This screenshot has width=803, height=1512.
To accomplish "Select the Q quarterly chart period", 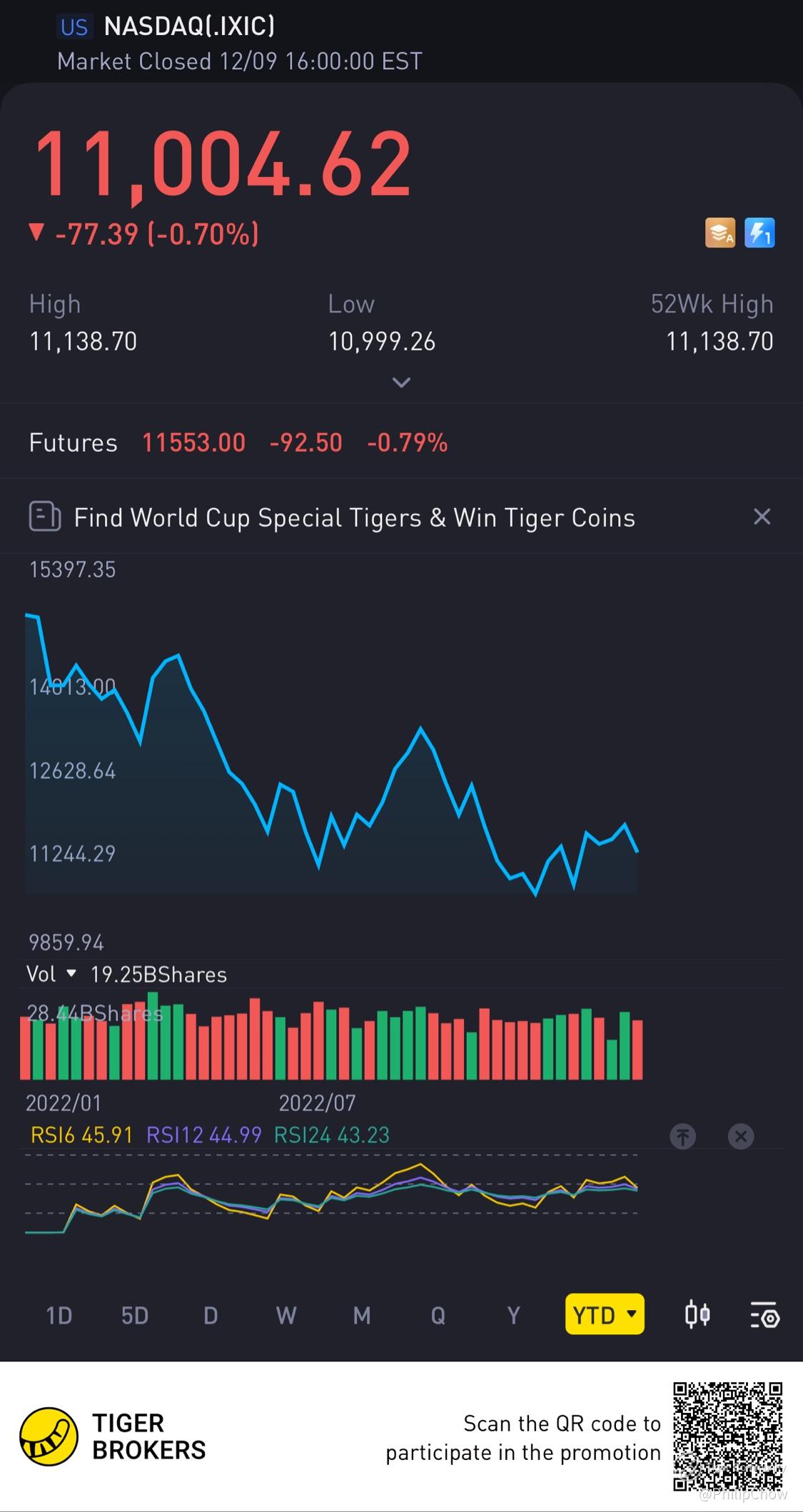I will pos(438,1315).
